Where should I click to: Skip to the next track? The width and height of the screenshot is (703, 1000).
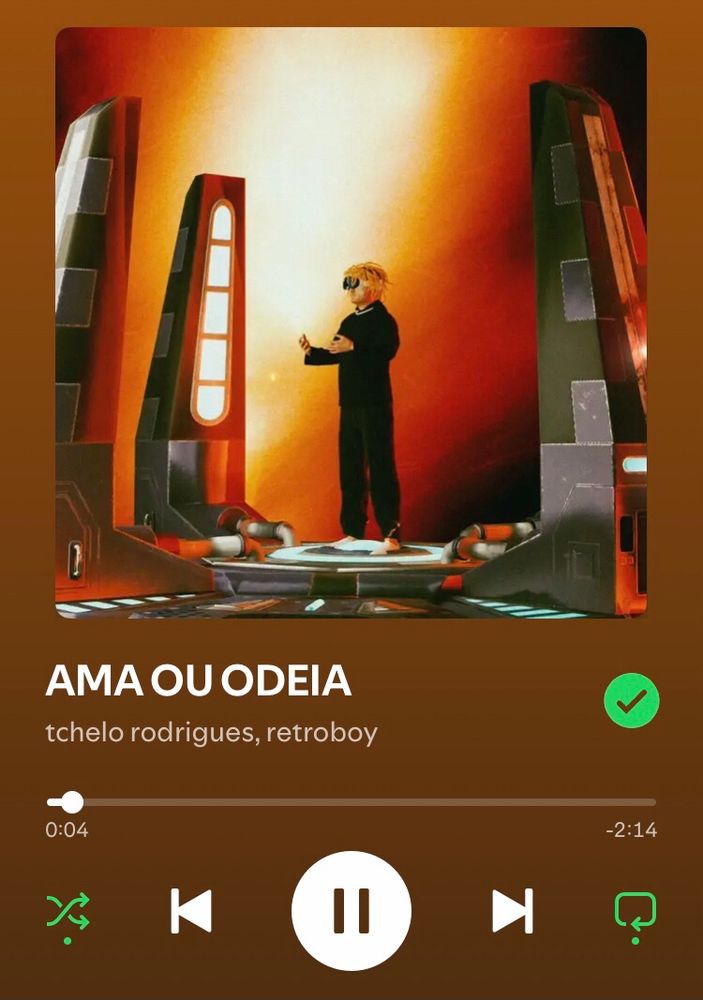[512, 911]
